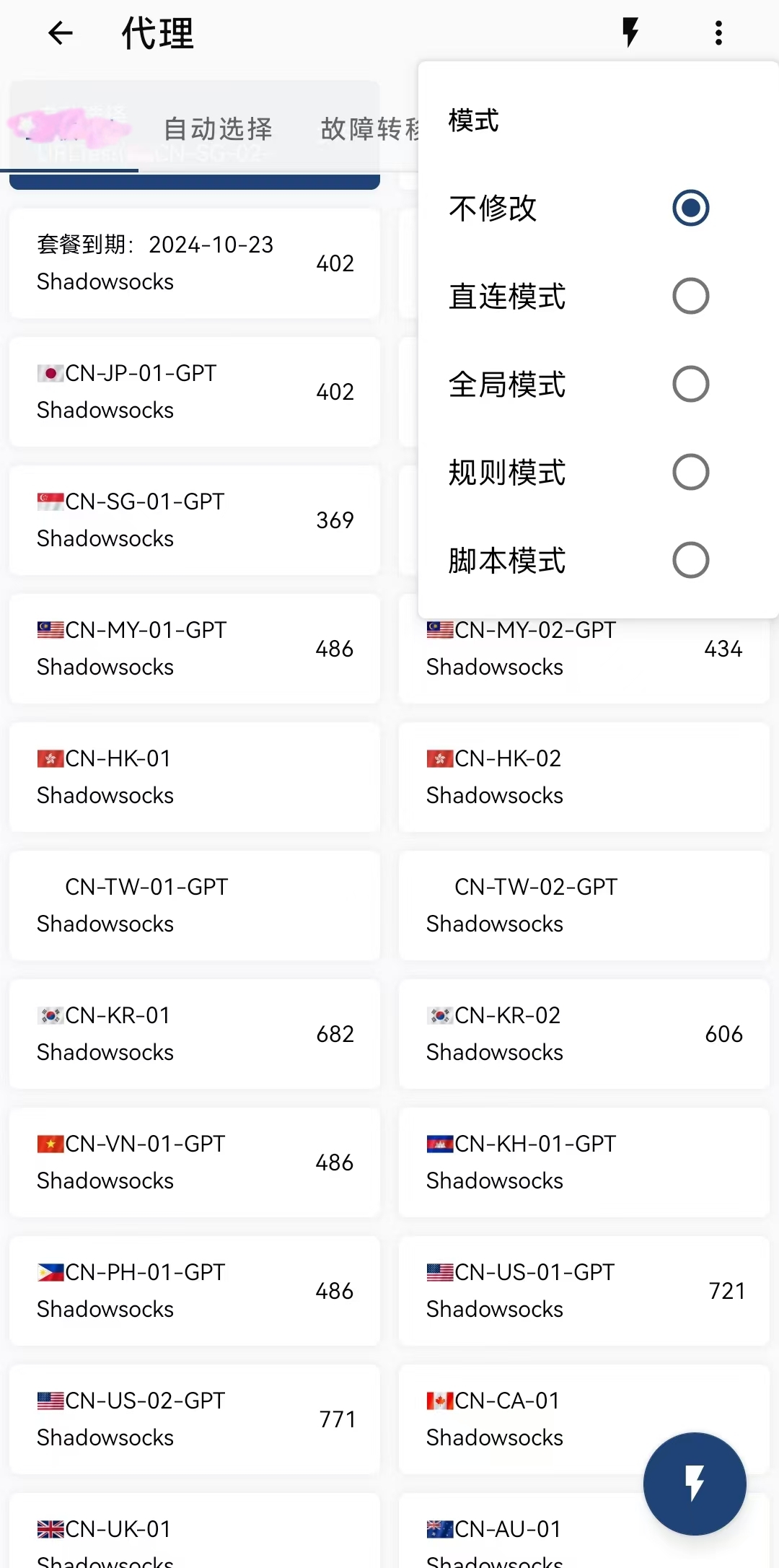Viewport: 779px width, 1568px height.
Task: Select the 全局模式 radio button
Action: click(x=690, y=384)
